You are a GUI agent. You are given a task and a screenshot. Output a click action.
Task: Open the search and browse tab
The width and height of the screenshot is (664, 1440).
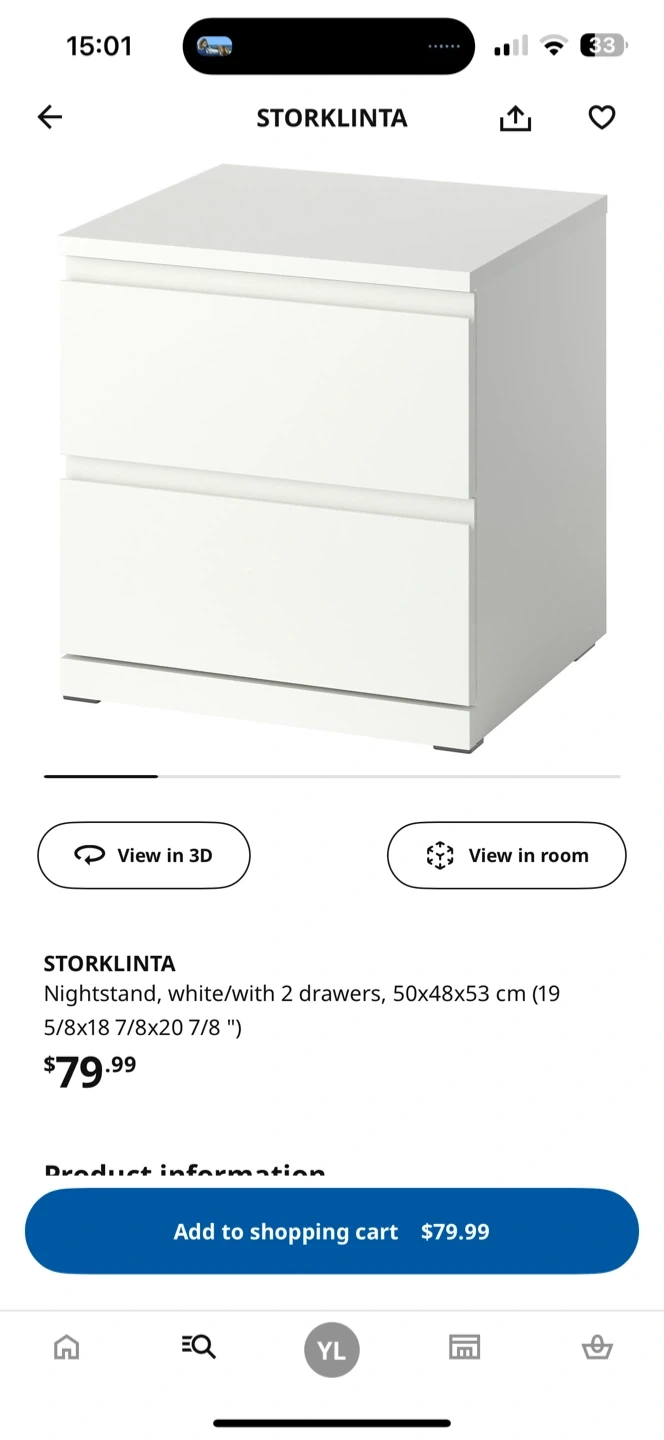pos(198,1347)
